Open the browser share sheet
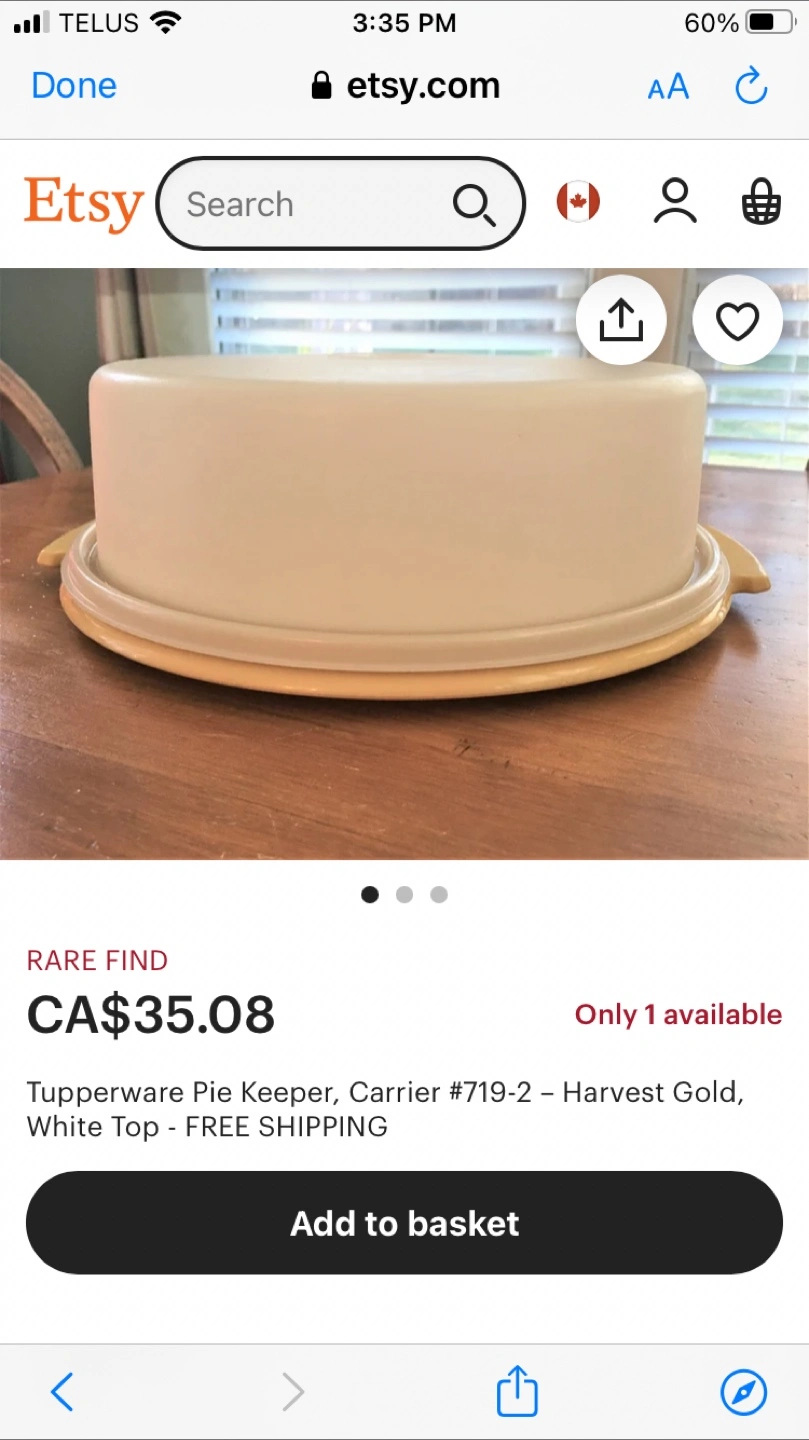Screen dimensions: 809x1440 (x=517, y=1390)
